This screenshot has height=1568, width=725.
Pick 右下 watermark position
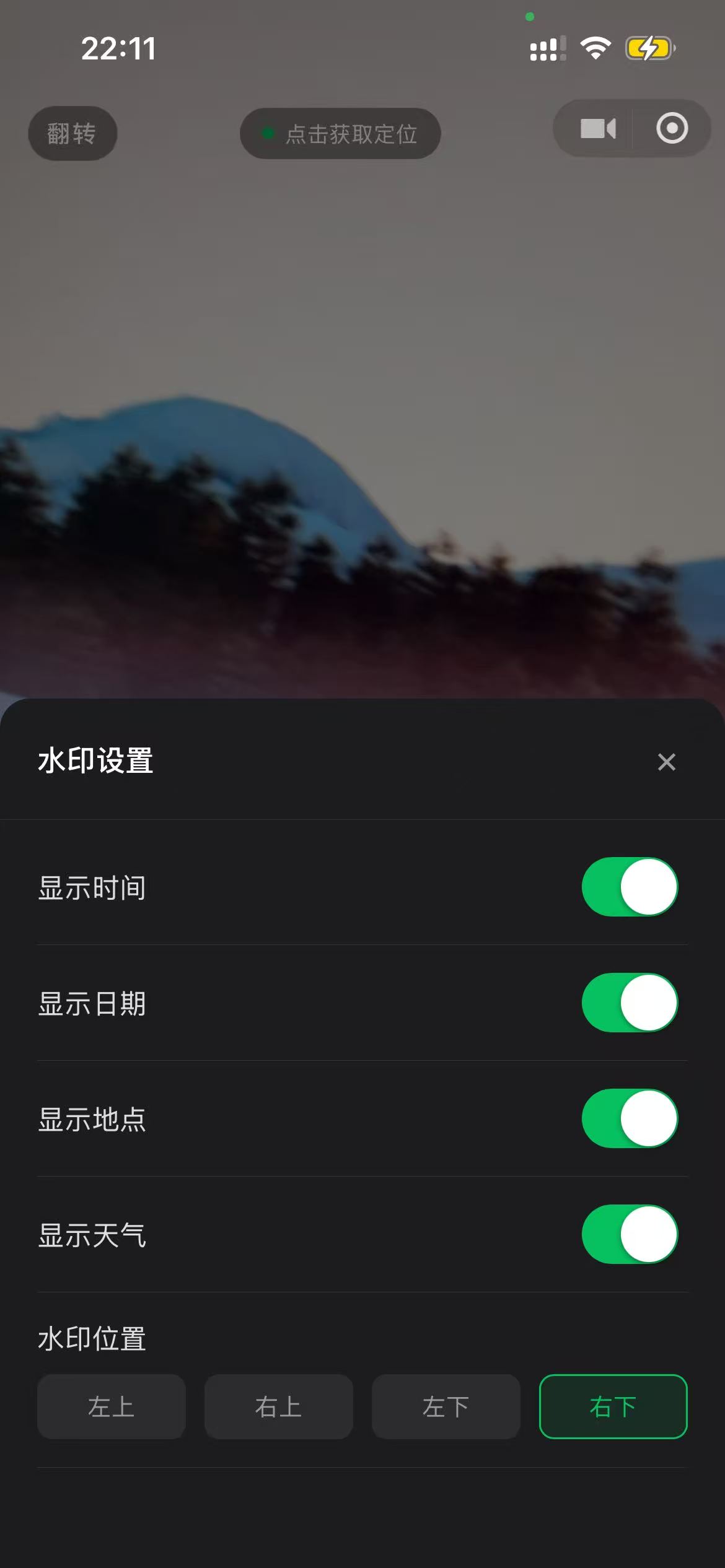point(613,1406)
